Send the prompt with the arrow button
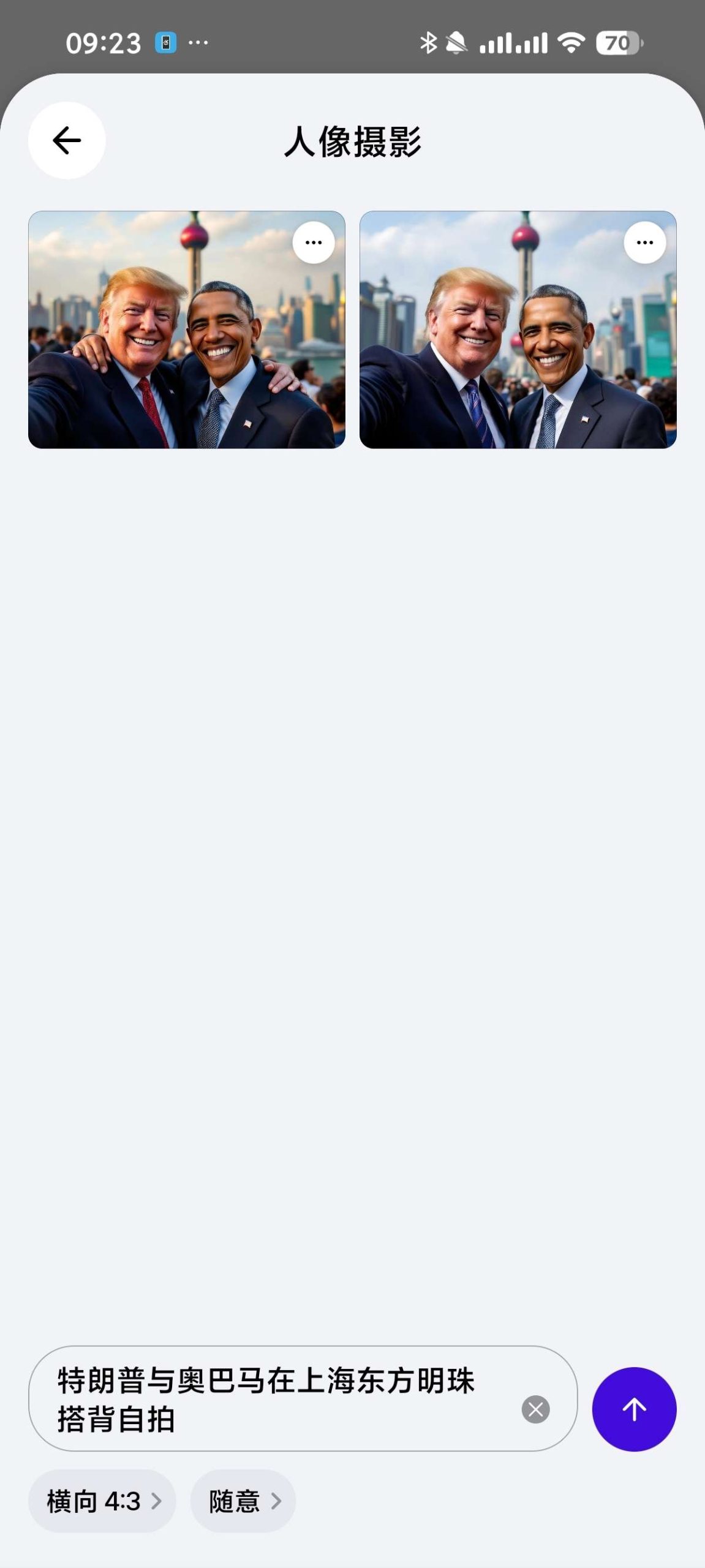Viewport: 705px width, 1568px height. point(634,1409)
